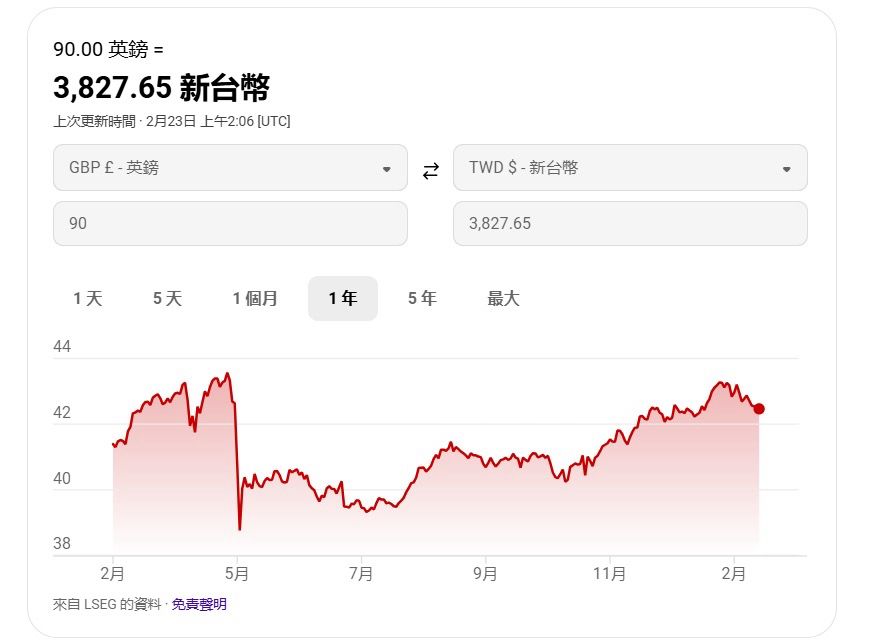894x641 pixels.
Task: Edit the 3,827.65 TWD amount field
Action: point(630,224)
